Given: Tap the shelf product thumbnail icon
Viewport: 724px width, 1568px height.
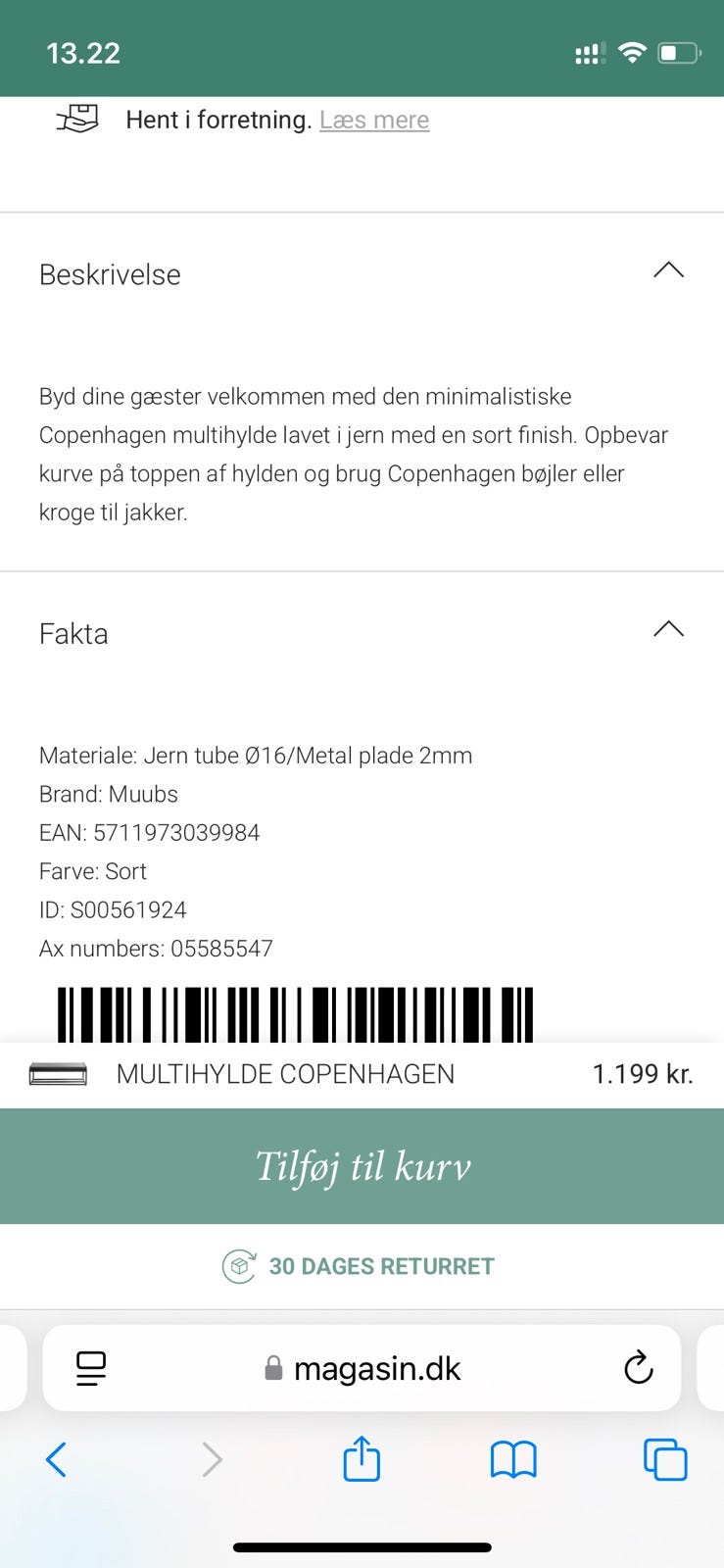Looking at the screenshot, I should tap(56, 1073).
